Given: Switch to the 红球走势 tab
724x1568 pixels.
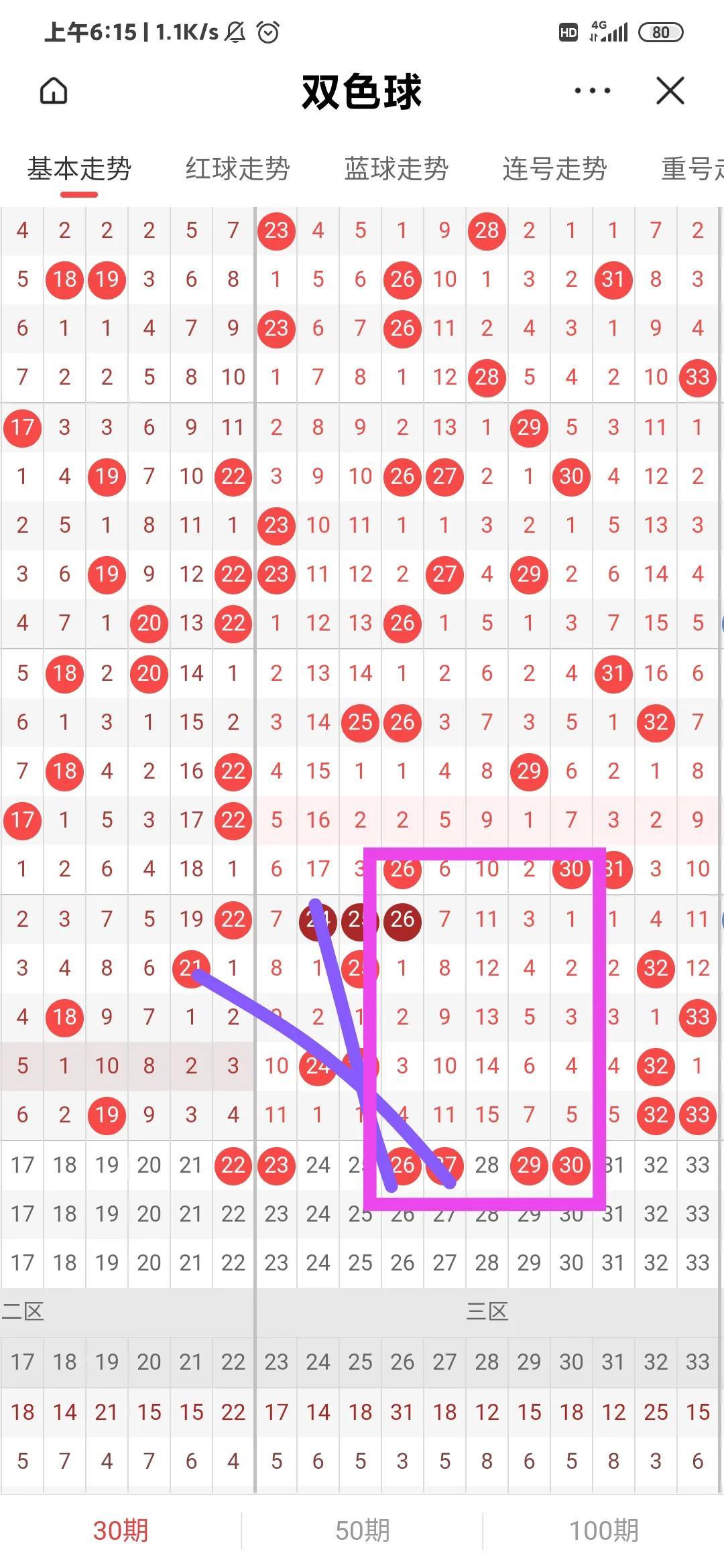Looking at the screenshot, I should pyautogui.click(x=237, y=169).
